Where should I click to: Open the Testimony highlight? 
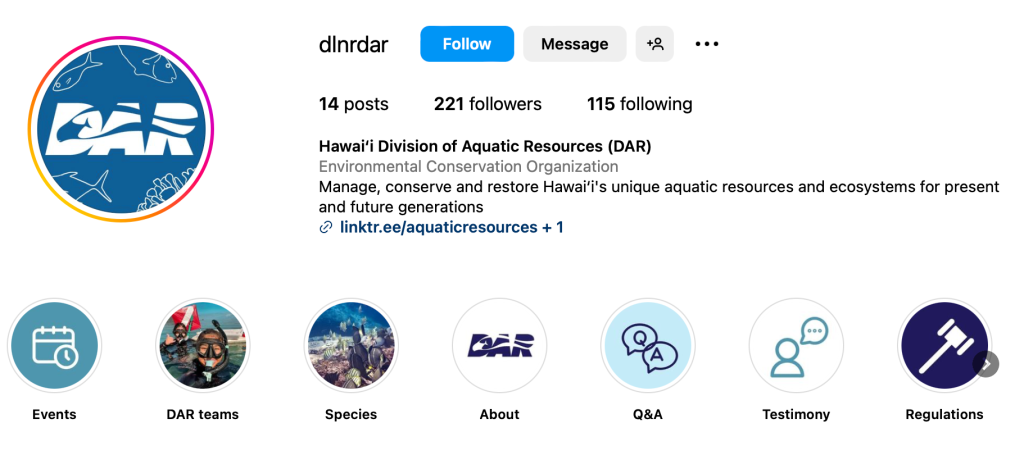click(796, 345)
